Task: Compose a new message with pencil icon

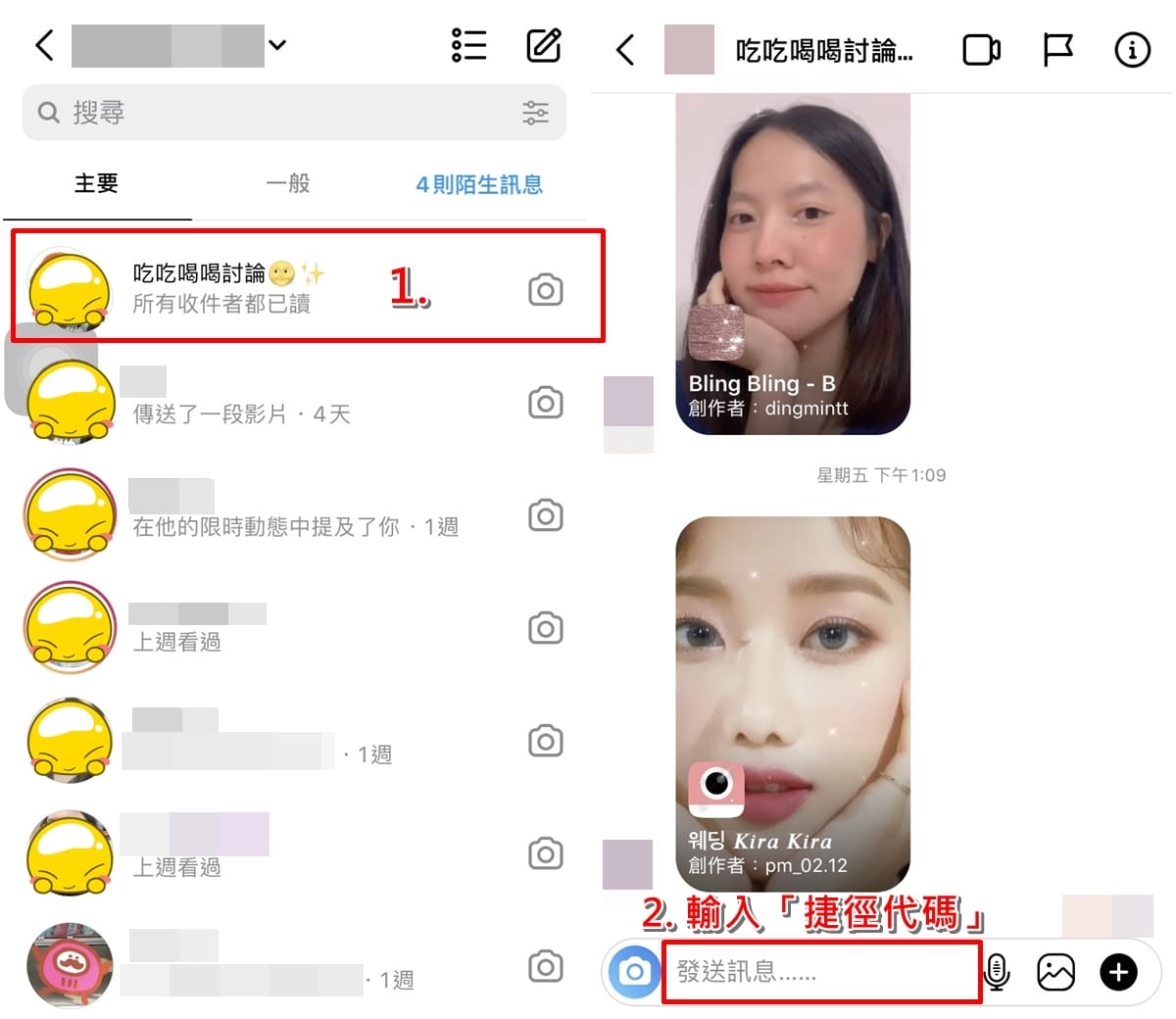Action: 544,46
